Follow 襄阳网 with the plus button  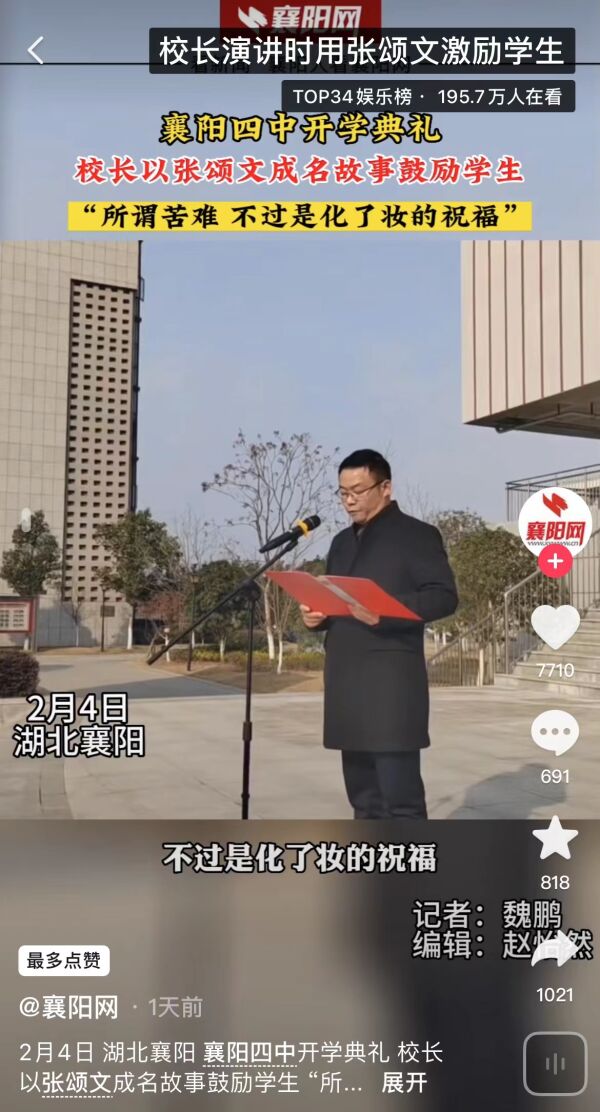554,561
